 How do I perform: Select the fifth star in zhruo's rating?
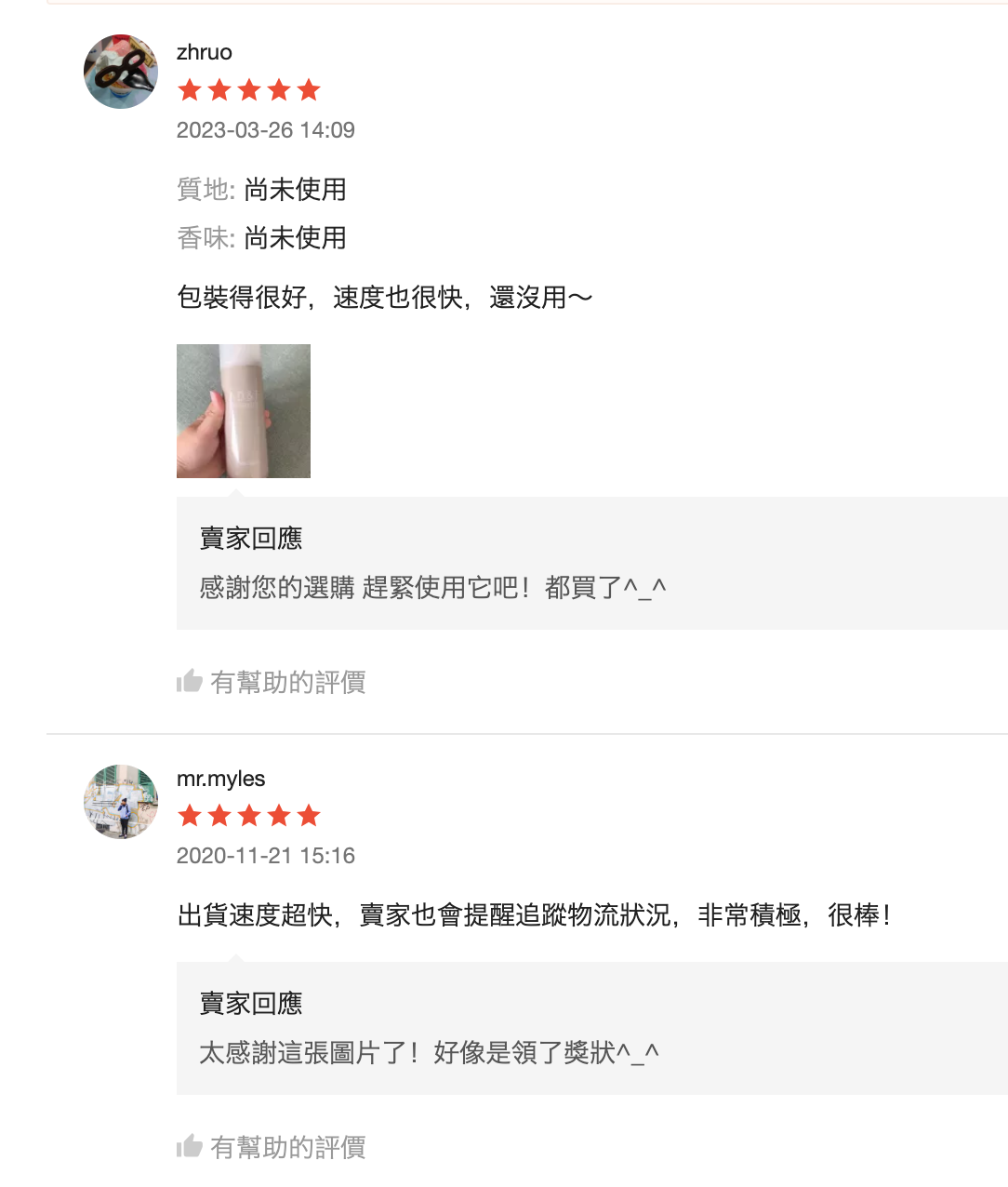pyautogui.click(x=310, y=89)
